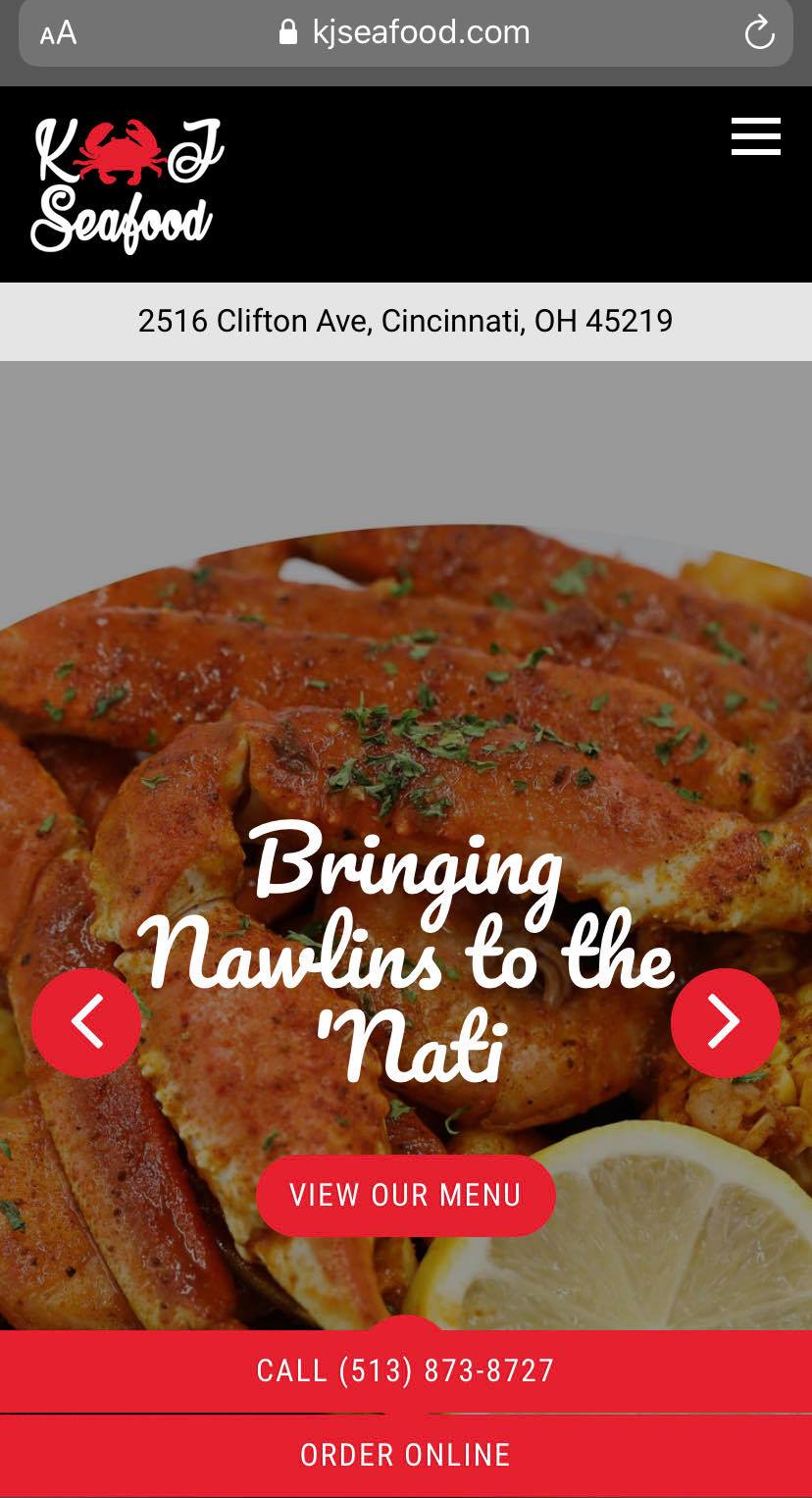Open the AA text size options

(x=58, y=34)
